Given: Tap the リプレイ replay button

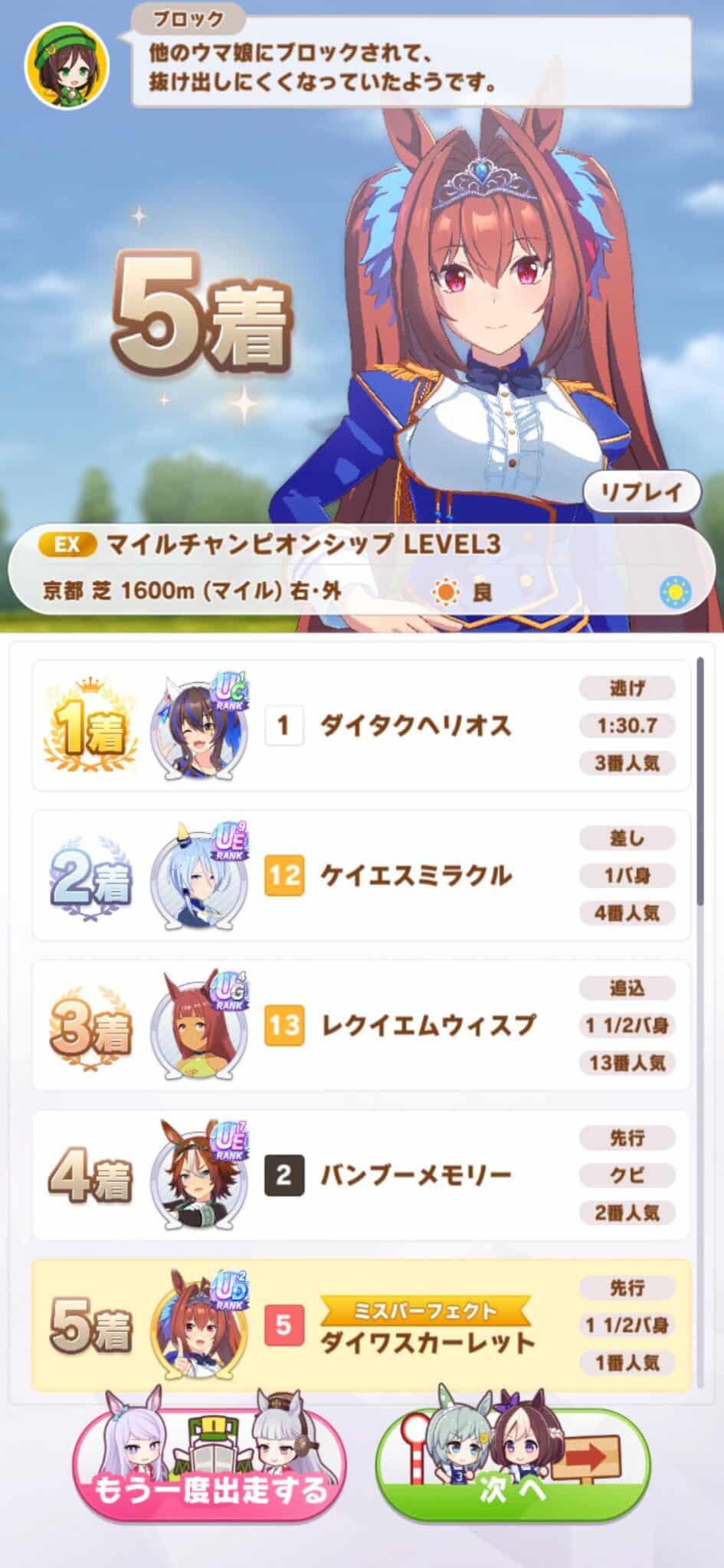Looking at the screenshot, I should coord(642,492).
